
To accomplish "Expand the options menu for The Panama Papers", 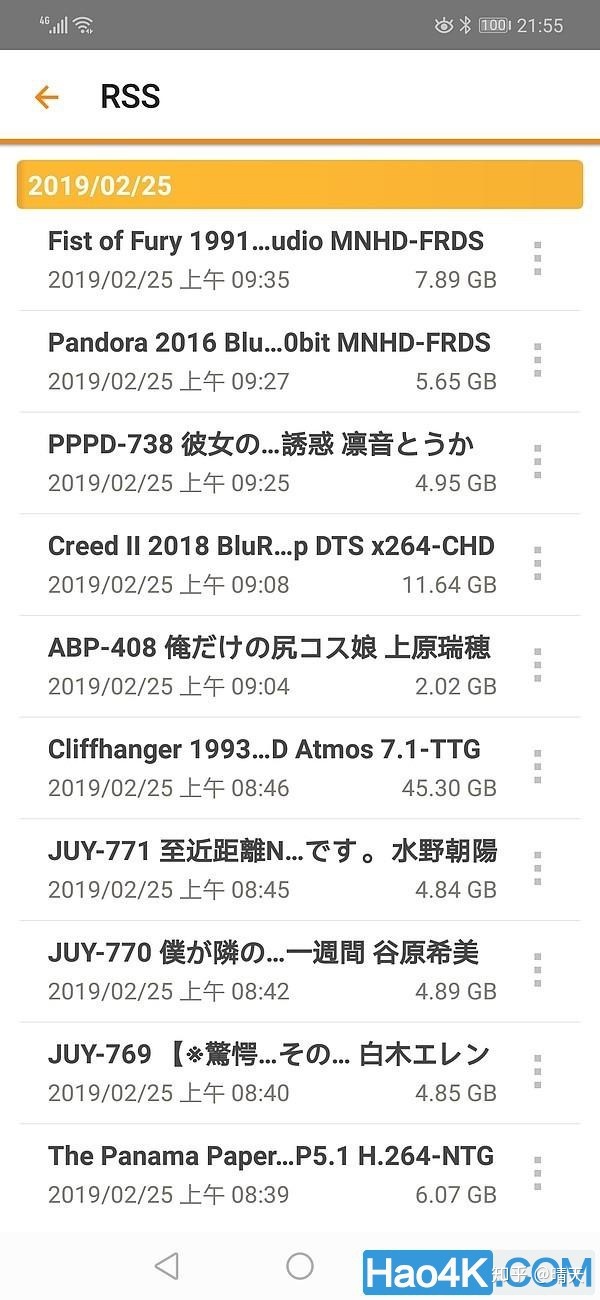I will (x=538, y=1174).
